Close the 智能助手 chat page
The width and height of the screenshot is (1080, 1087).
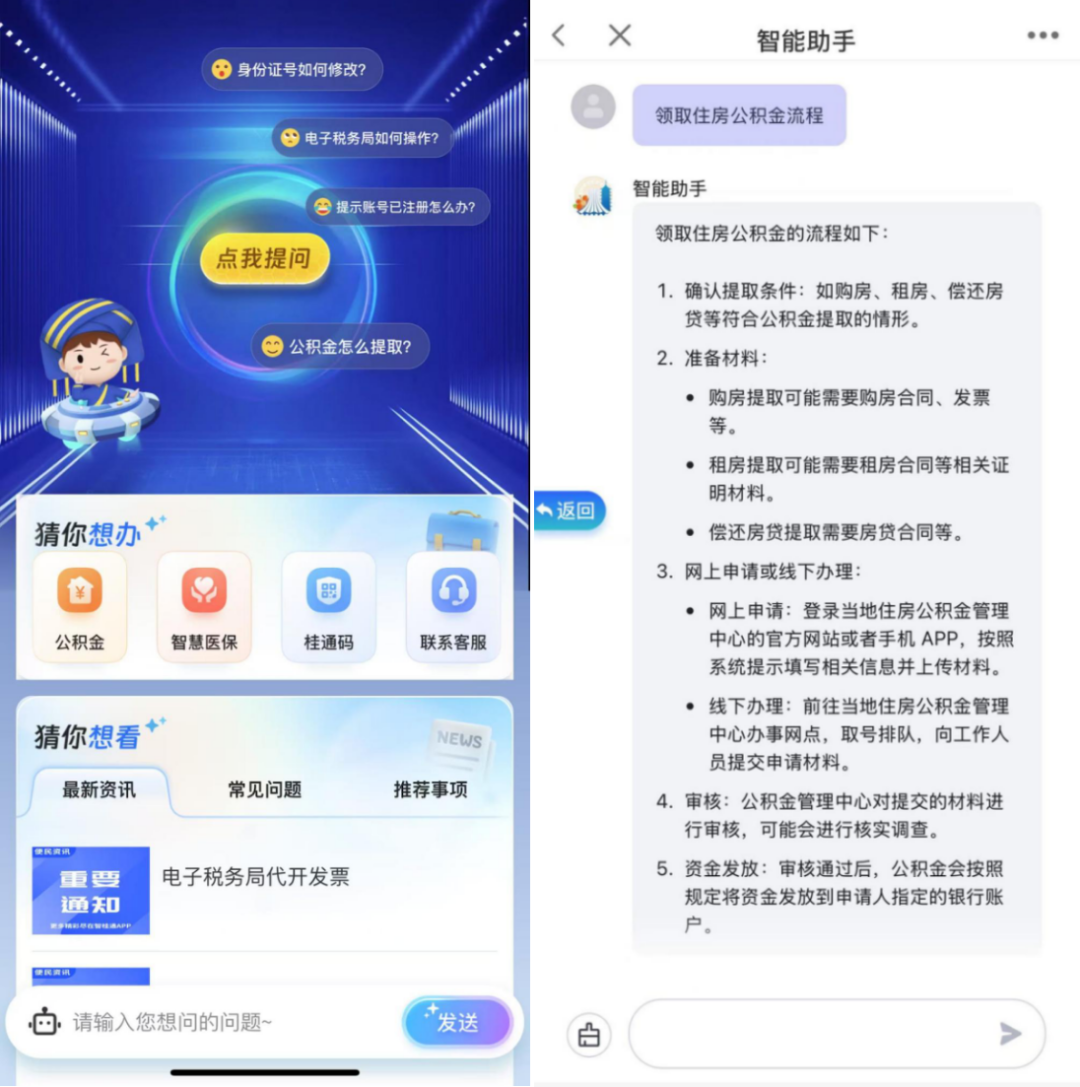(x=620, y=36)
